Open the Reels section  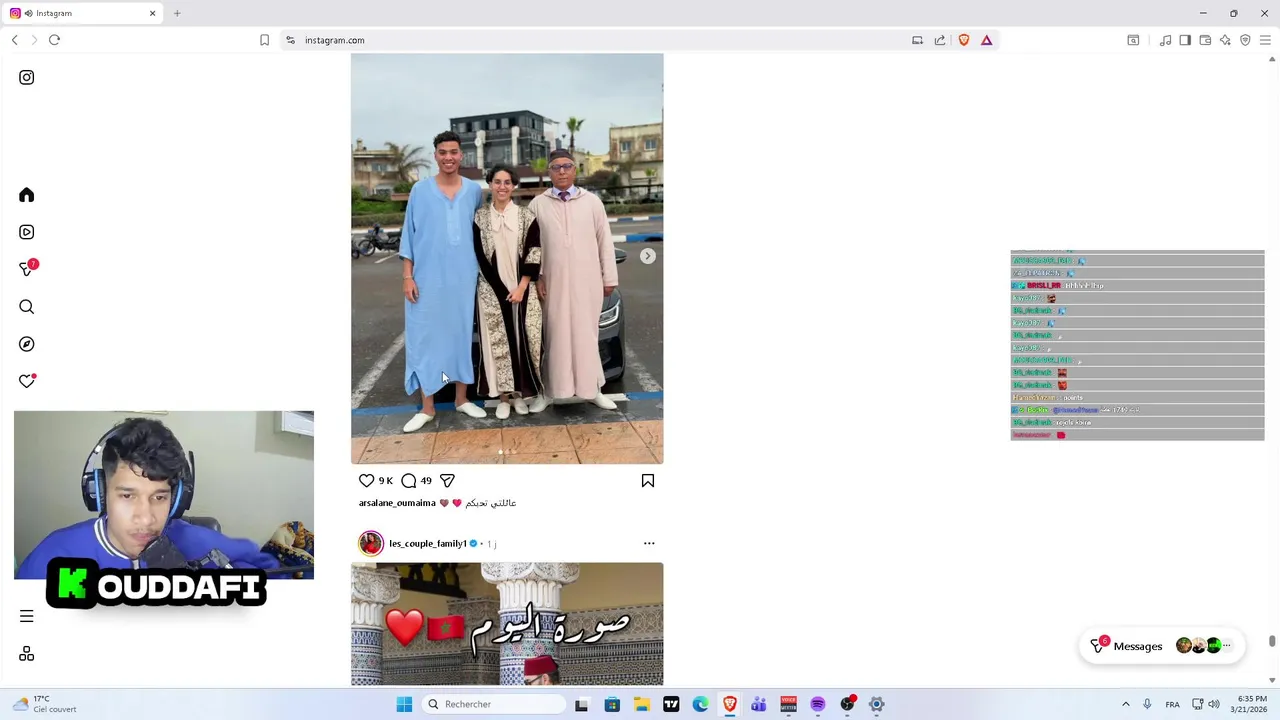[x=27, y=232]
